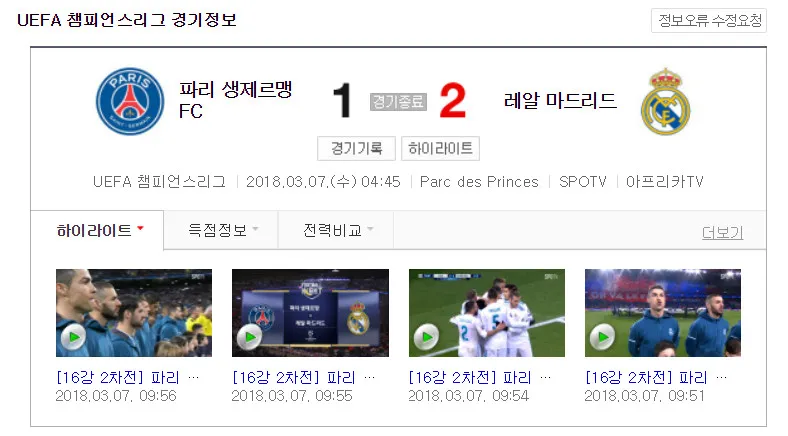Open the 하이라이트 button below the score
Image resolution: width=788 pixels, height=436 pixels.
coord(440,149)
